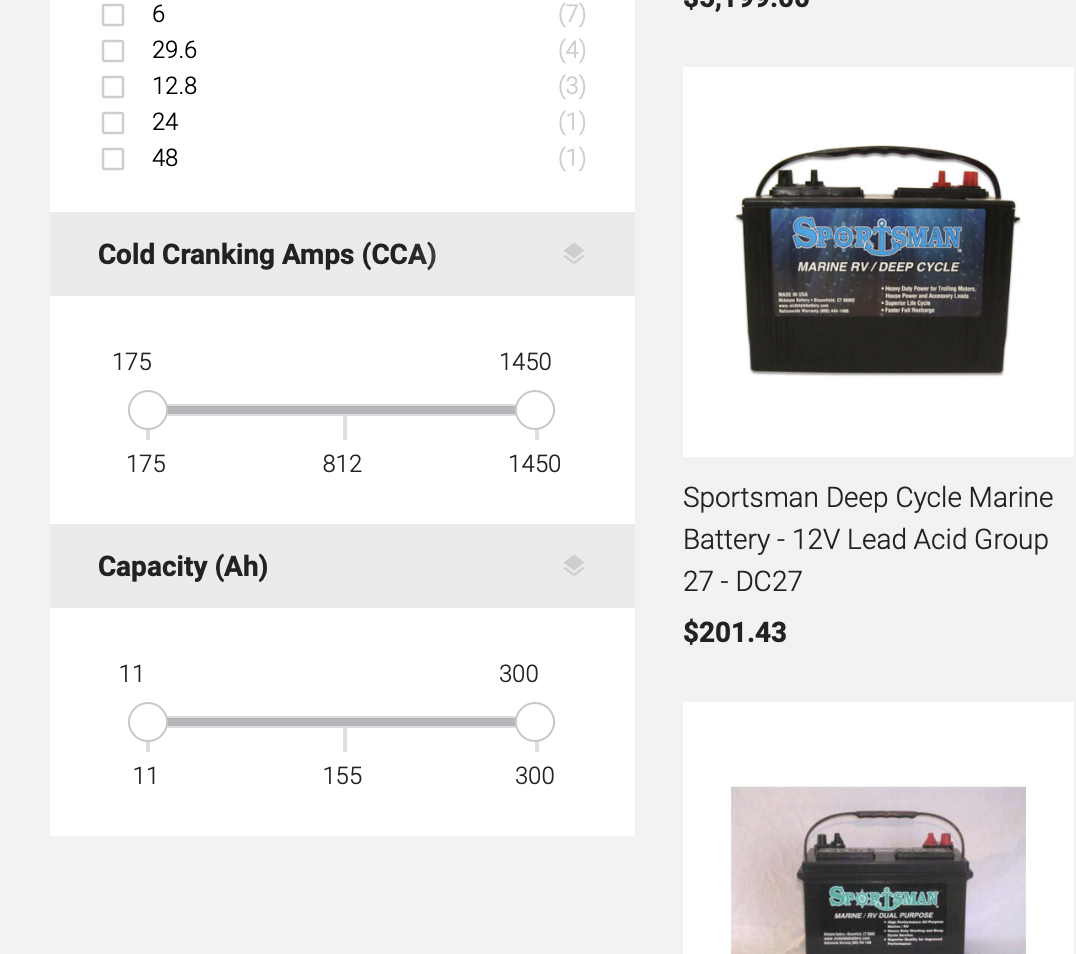Tick the 12.8 voltage filter
The image size is (1076, 954).
113,86
